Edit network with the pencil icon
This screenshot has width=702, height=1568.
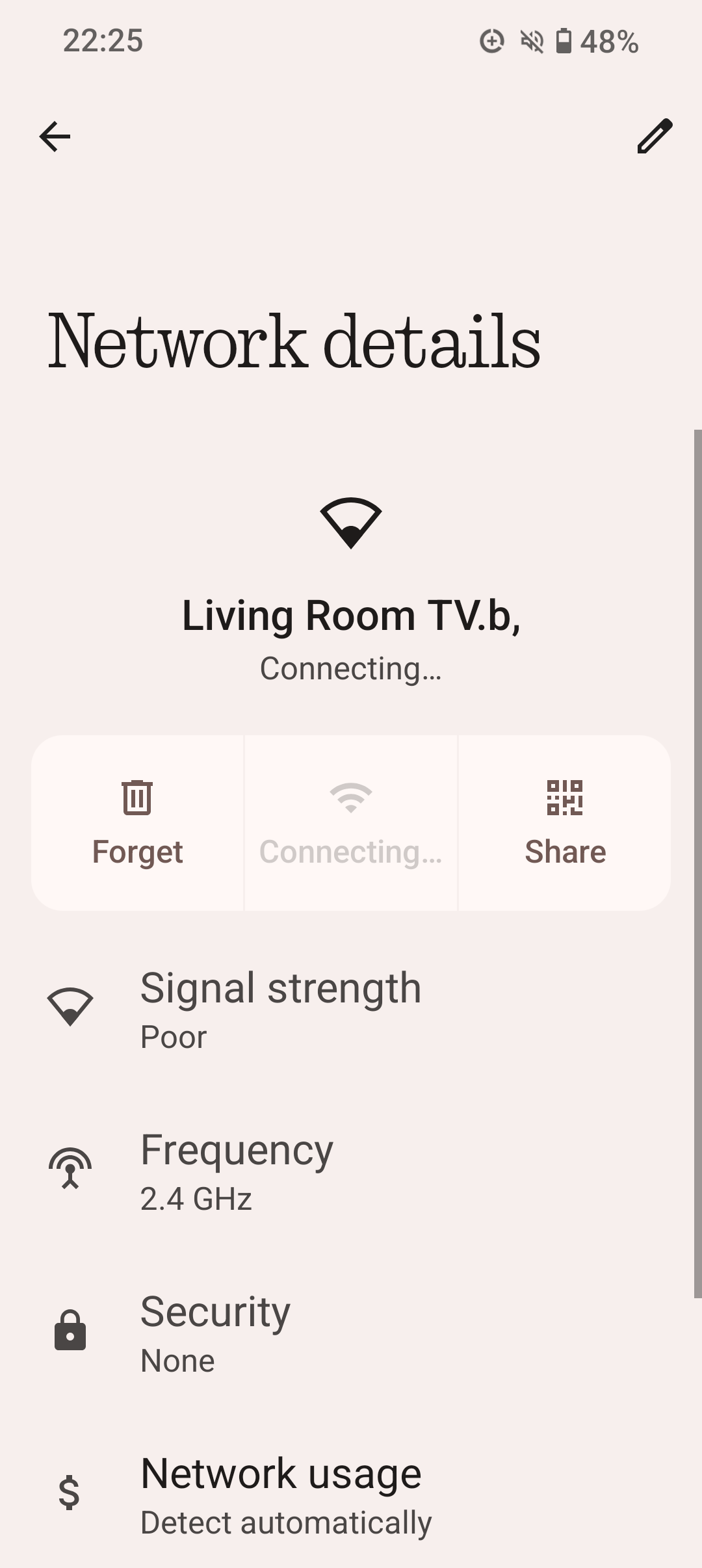tap(654, 137)
